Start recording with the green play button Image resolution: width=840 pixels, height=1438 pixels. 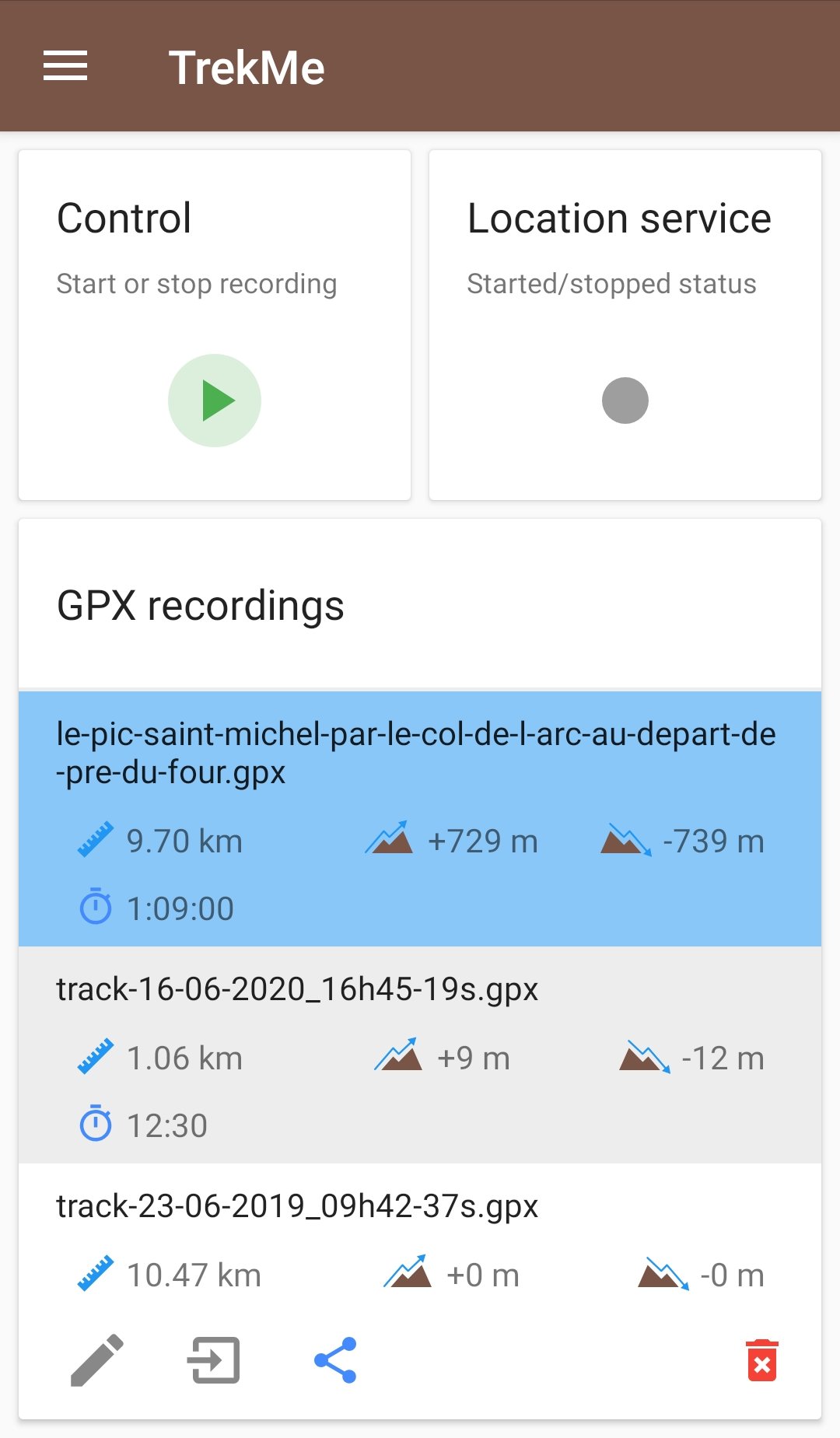[215, 401]
